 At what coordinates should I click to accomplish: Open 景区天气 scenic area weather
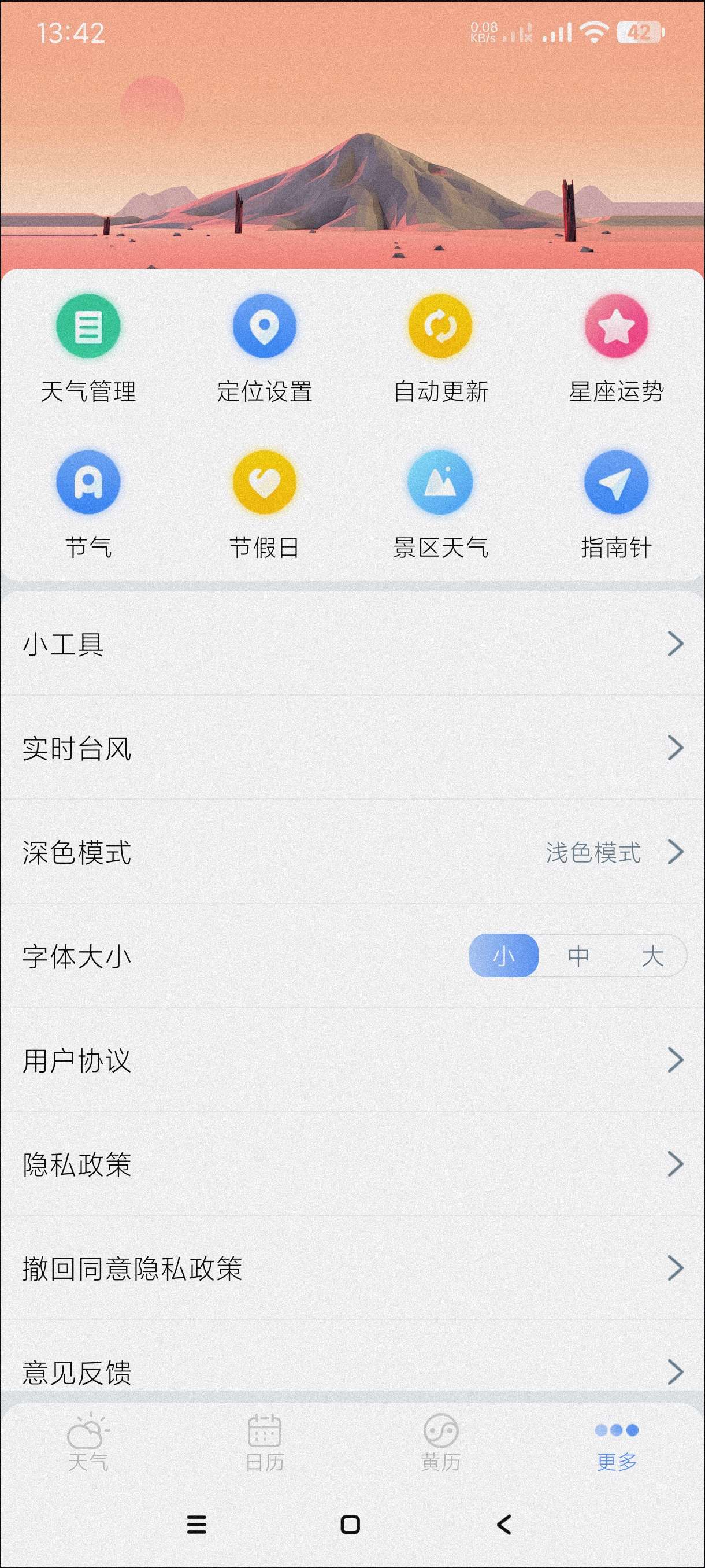[440, 503]
